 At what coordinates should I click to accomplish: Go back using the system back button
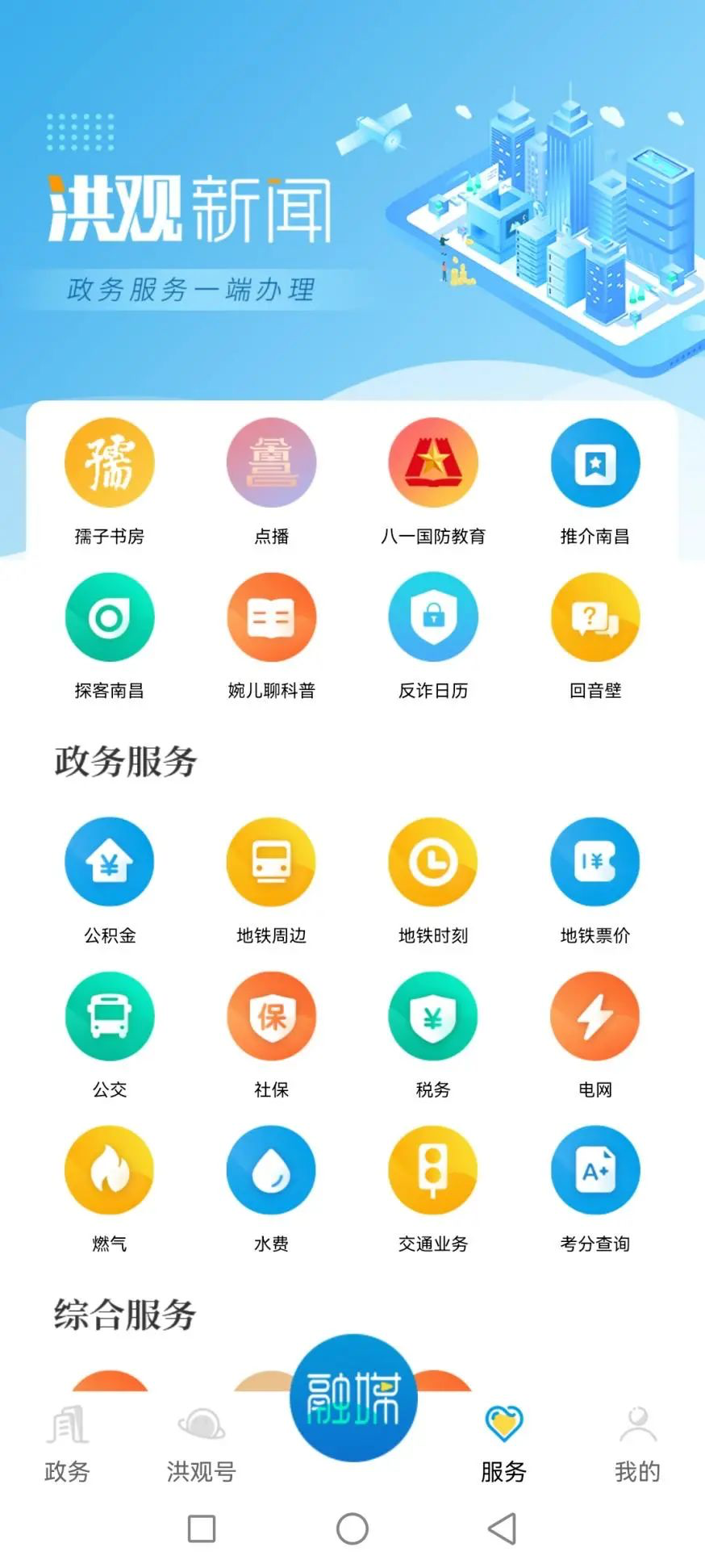[x=502, y=1528]
